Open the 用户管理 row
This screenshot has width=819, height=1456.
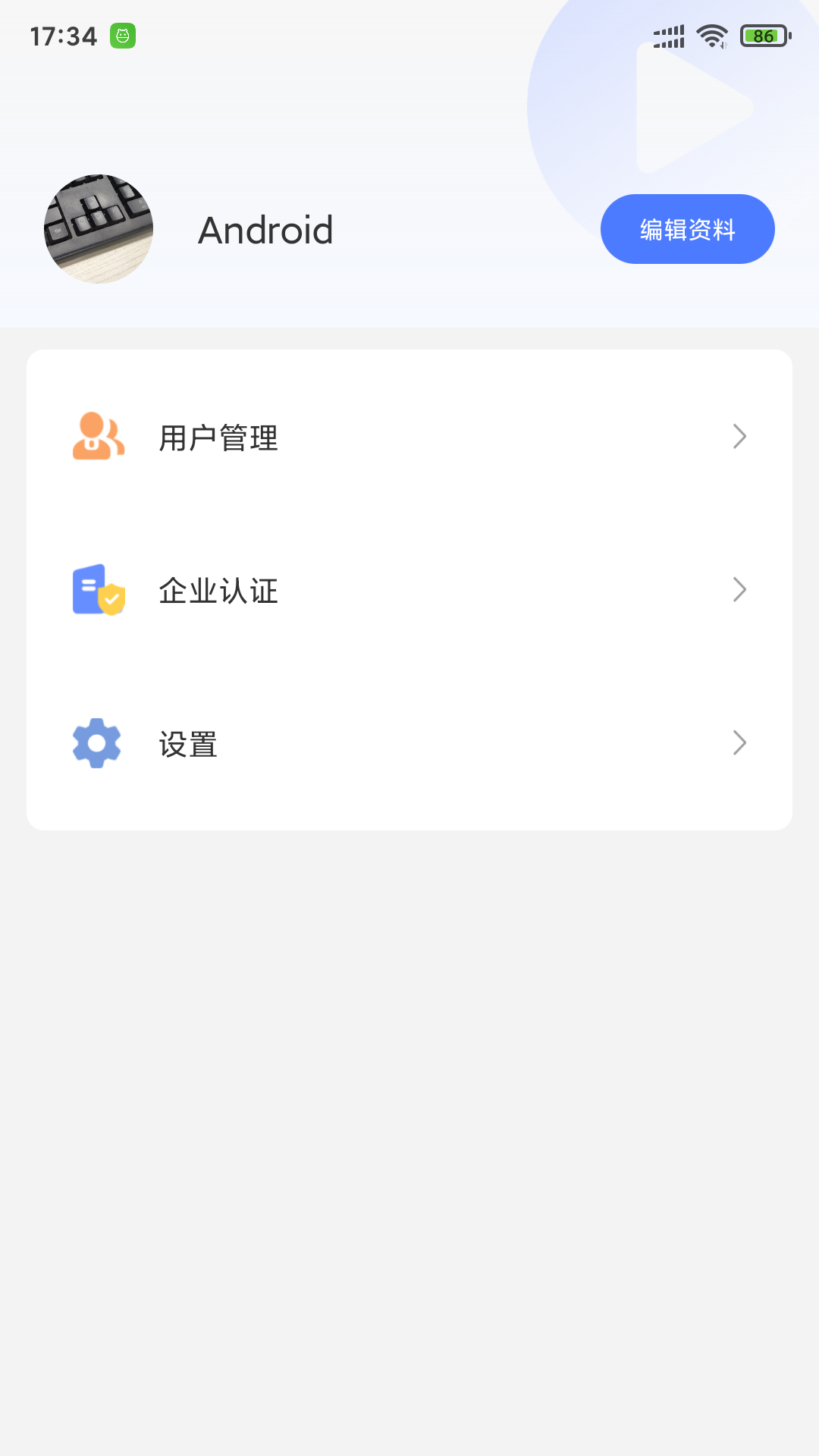coord(409,438)
